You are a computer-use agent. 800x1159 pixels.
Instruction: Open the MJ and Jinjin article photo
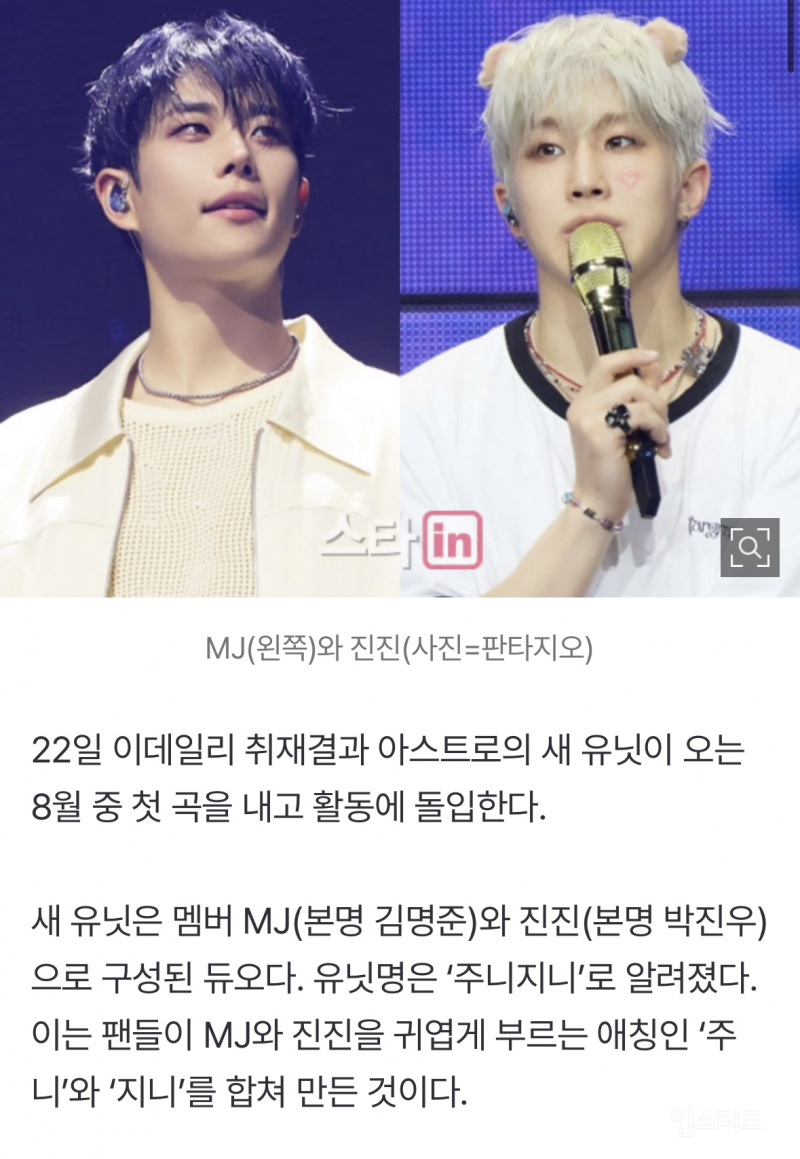pyautogui.click(x=400, y=298)
